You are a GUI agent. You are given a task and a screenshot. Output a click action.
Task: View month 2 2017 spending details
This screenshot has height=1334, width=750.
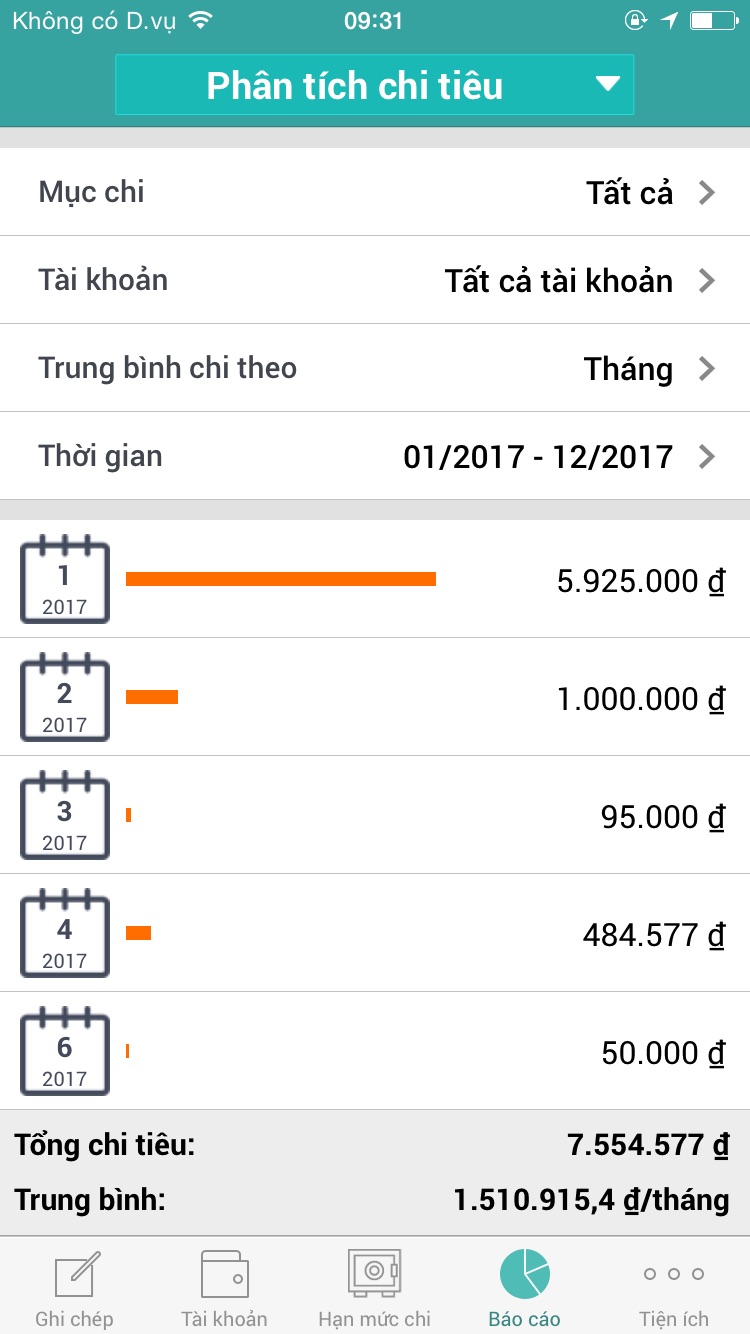click(375, 697)
